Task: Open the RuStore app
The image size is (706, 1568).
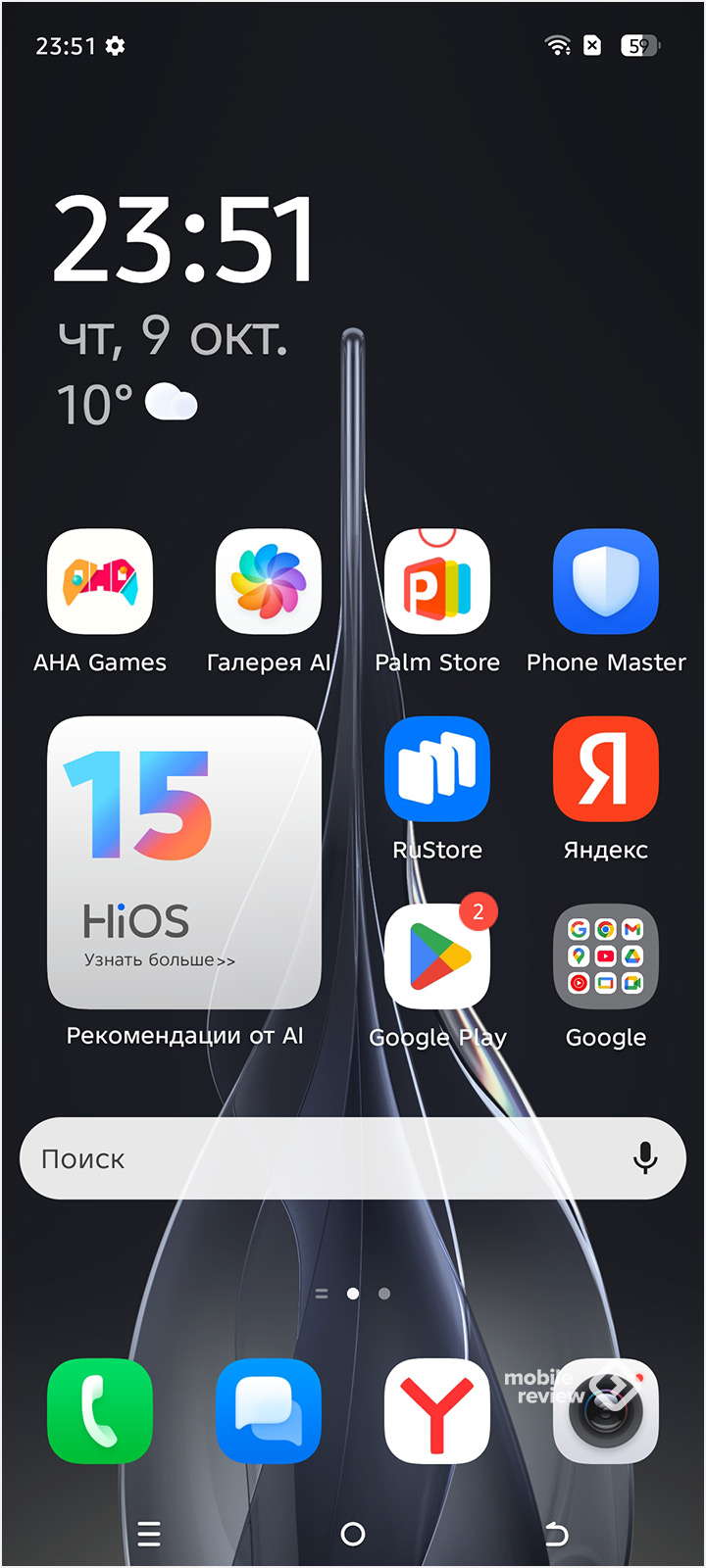Action: 437,769
